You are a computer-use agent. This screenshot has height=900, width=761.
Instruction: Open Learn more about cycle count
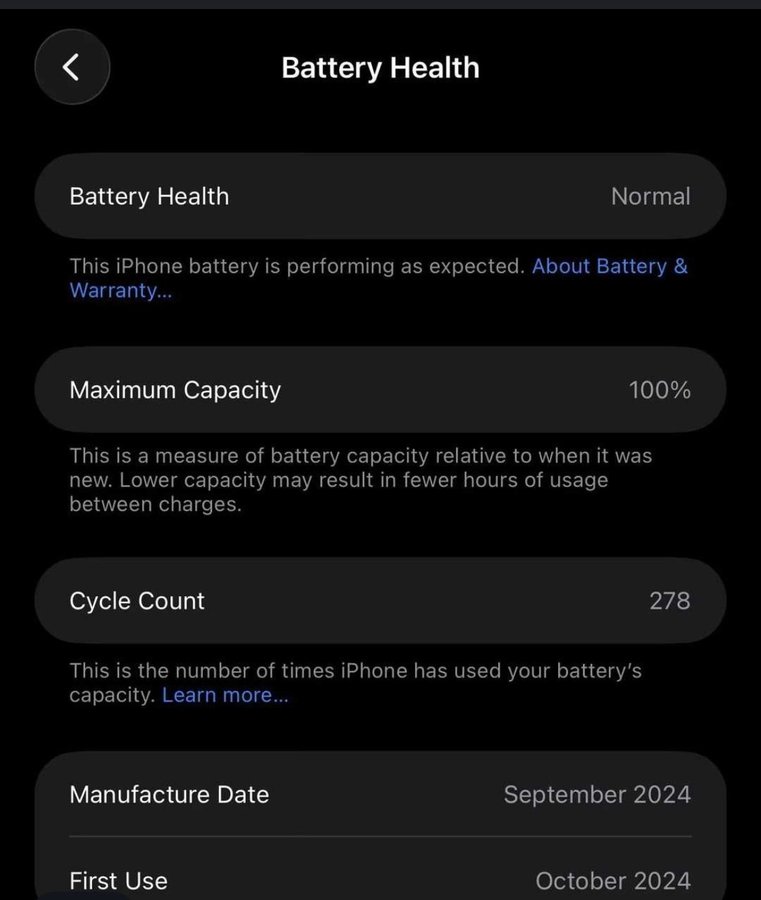[225, 696]
